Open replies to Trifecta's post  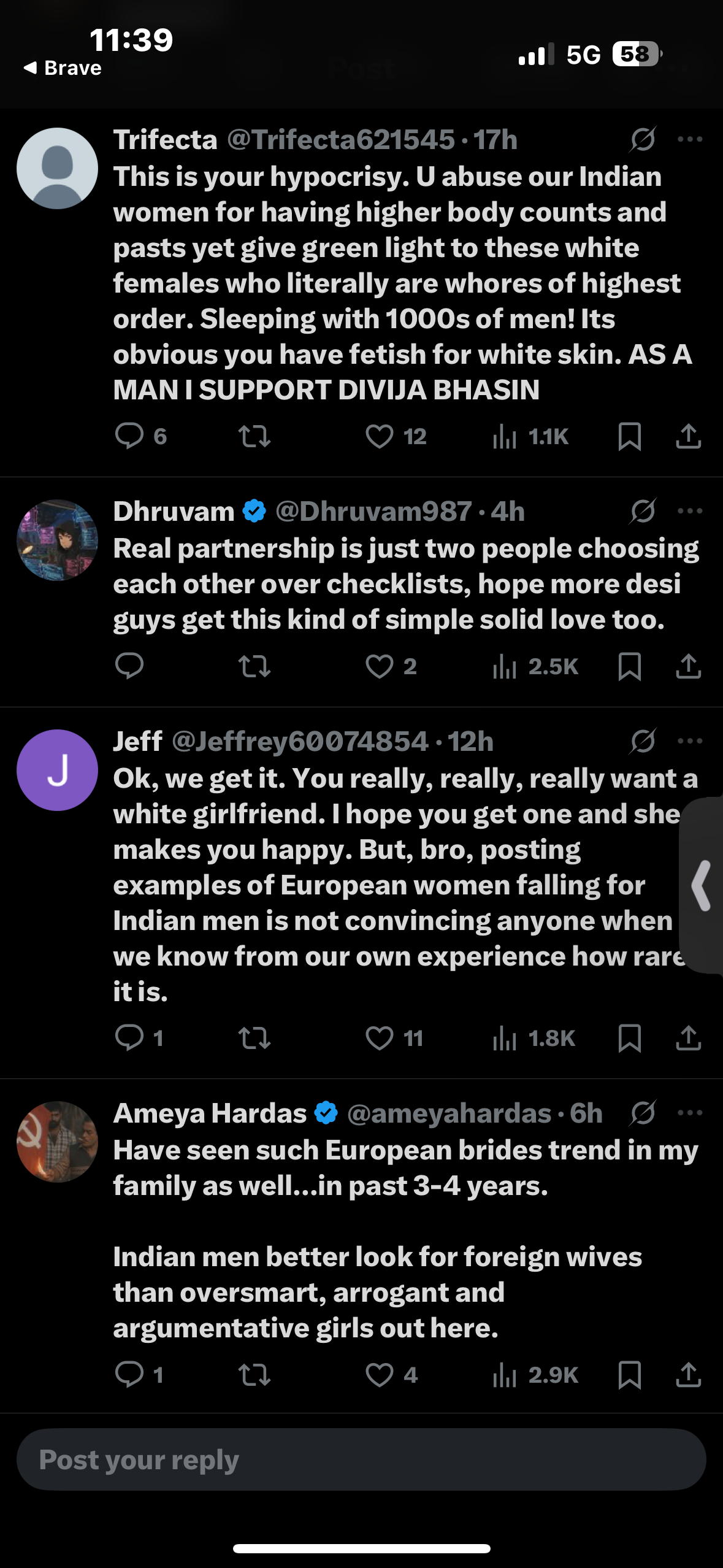[129, 437]
